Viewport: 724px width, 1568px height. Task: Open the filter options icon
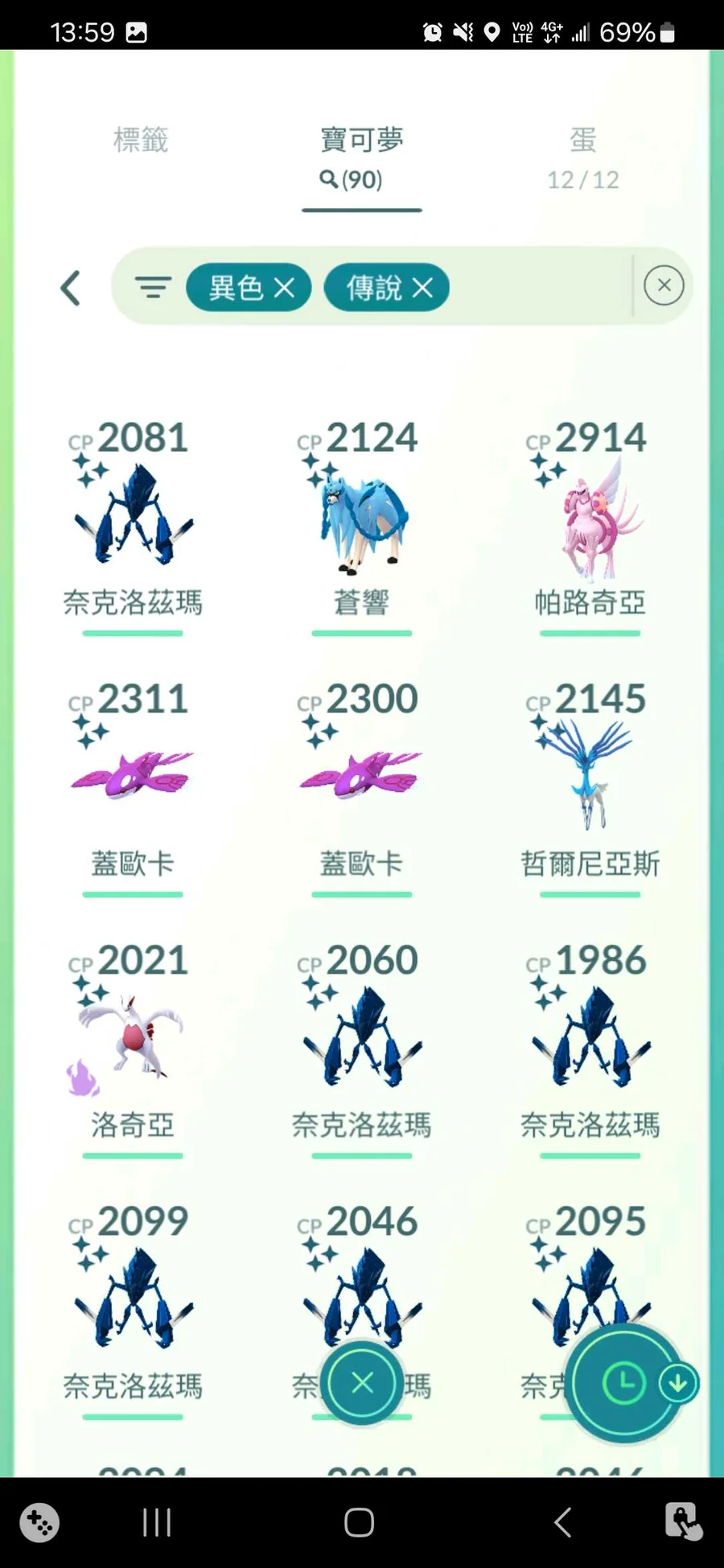click(152, 287)
